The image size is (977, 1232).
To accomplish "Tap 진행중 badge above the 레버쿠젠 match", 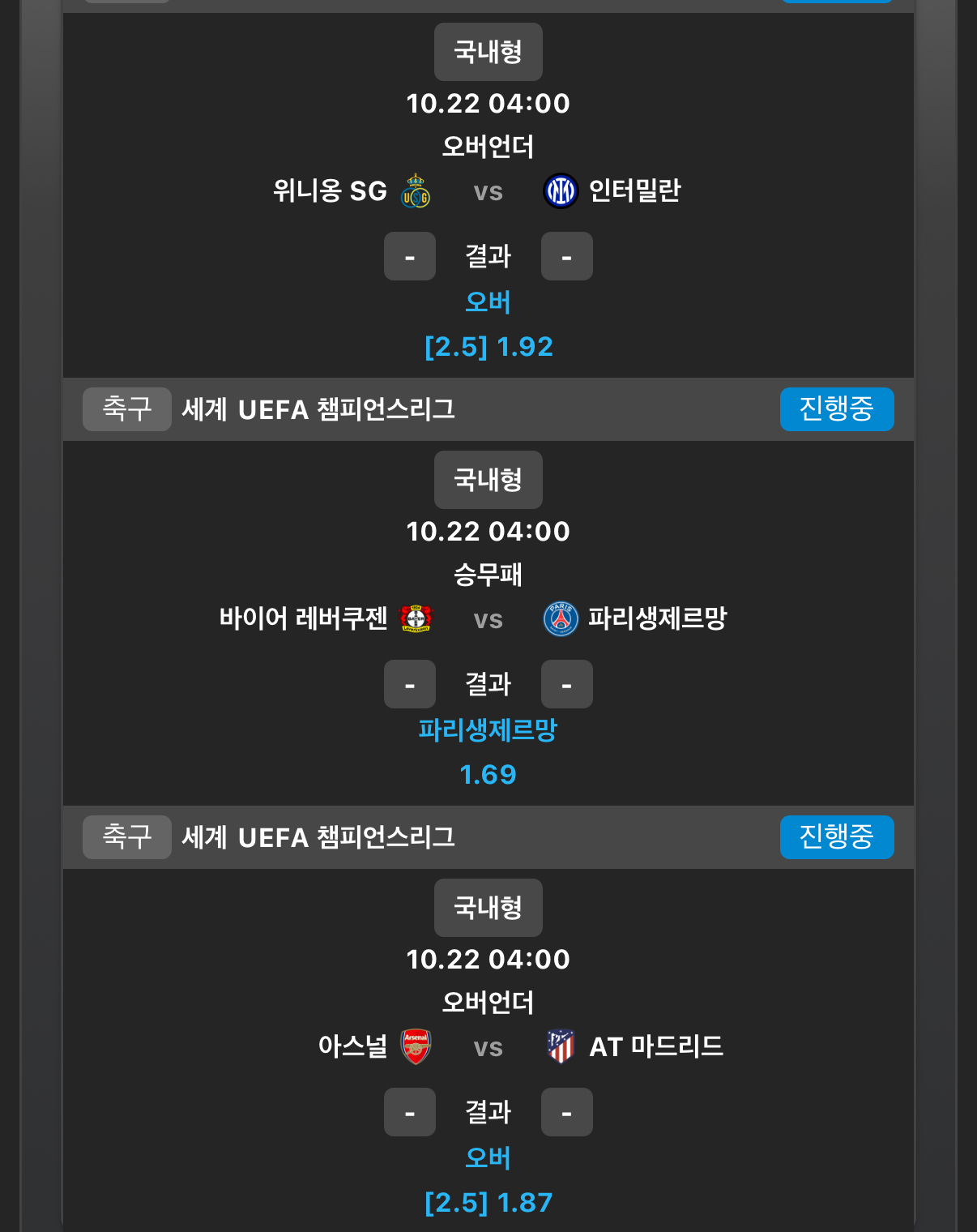I will coord(836,409).
